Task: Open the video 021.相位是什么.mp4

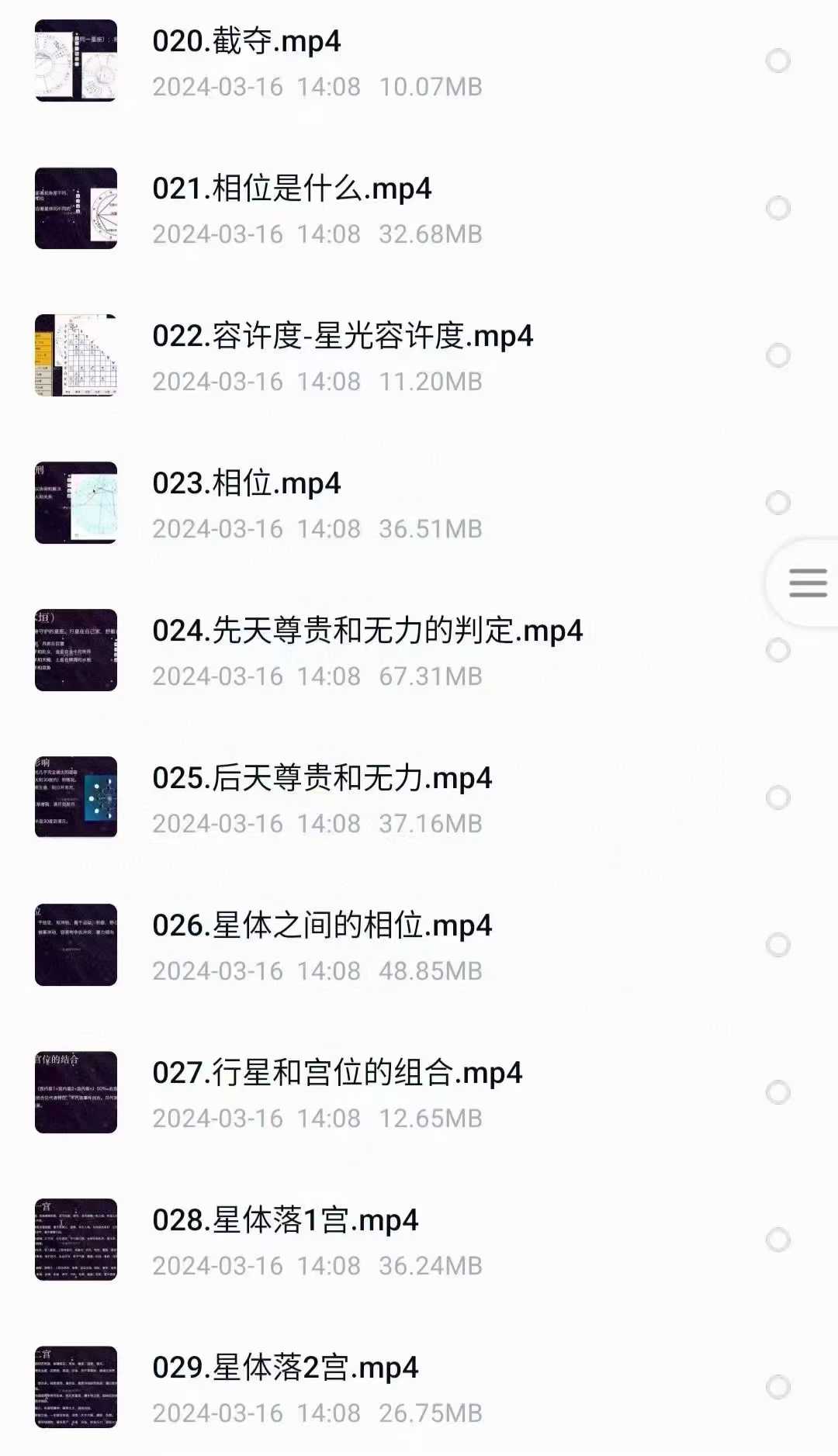Action: point(292,189)
